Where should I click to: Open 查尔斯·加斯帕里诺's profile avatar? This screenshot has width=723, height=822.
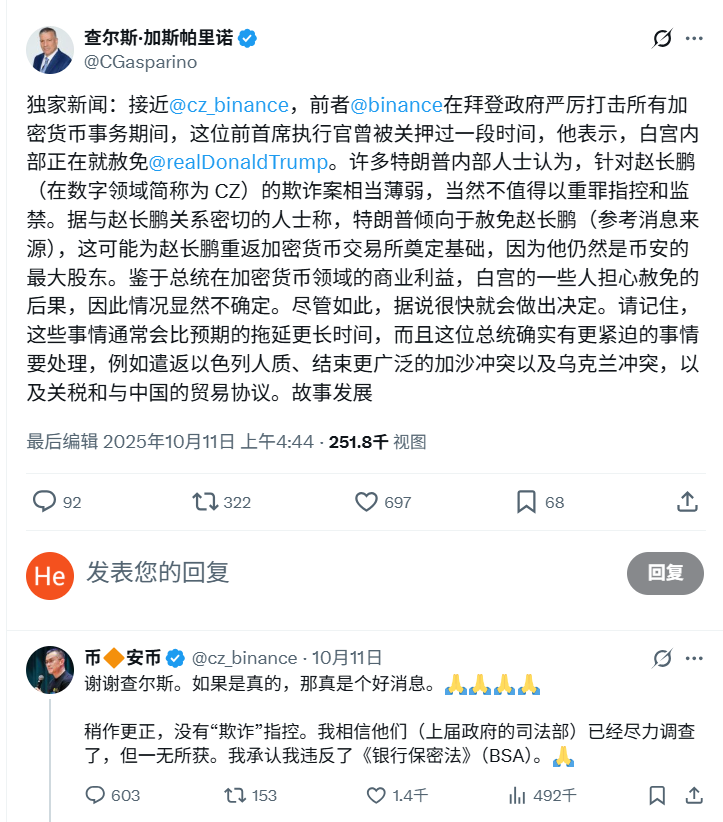50,49
